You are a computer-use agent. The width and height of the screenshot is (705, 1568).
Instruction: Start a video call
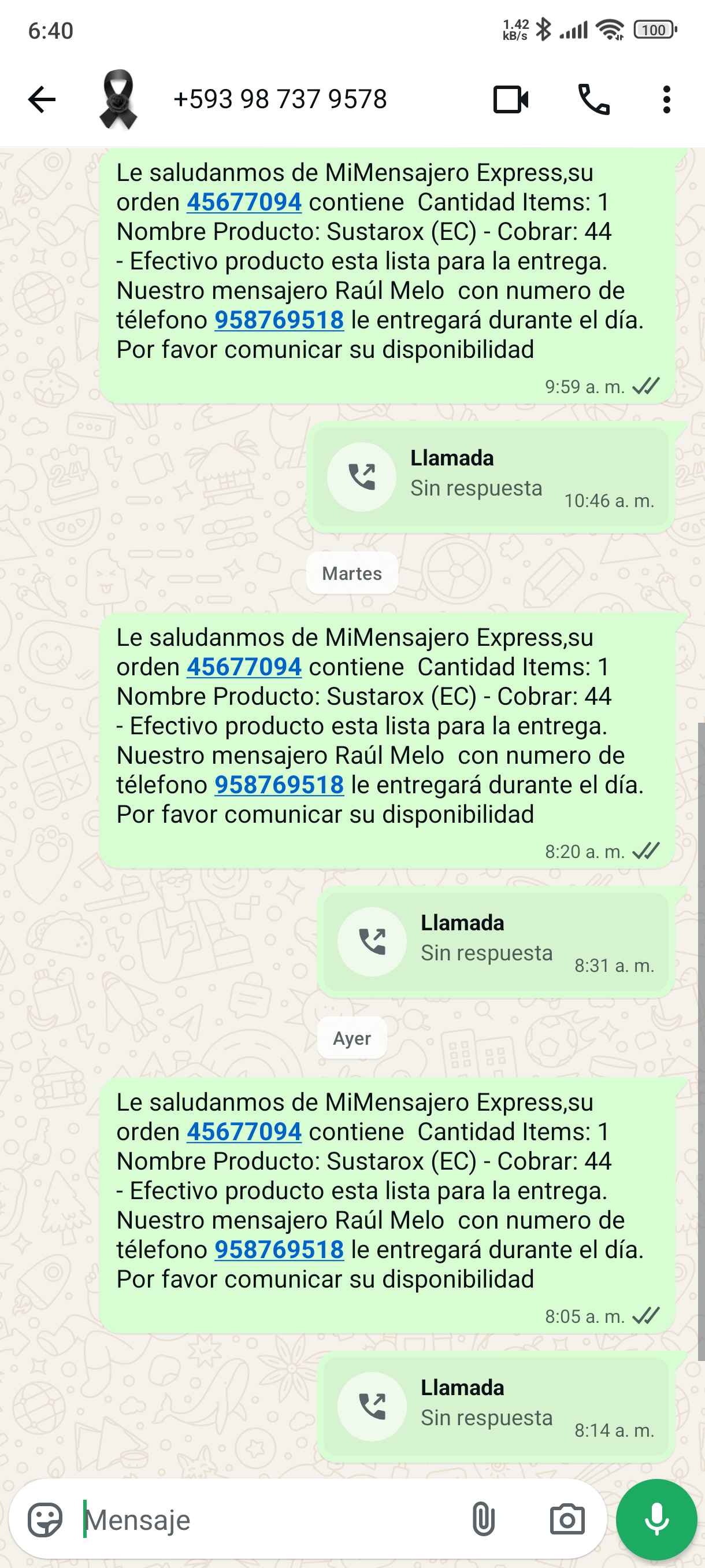pyautogui.click(x=510, y=99)
